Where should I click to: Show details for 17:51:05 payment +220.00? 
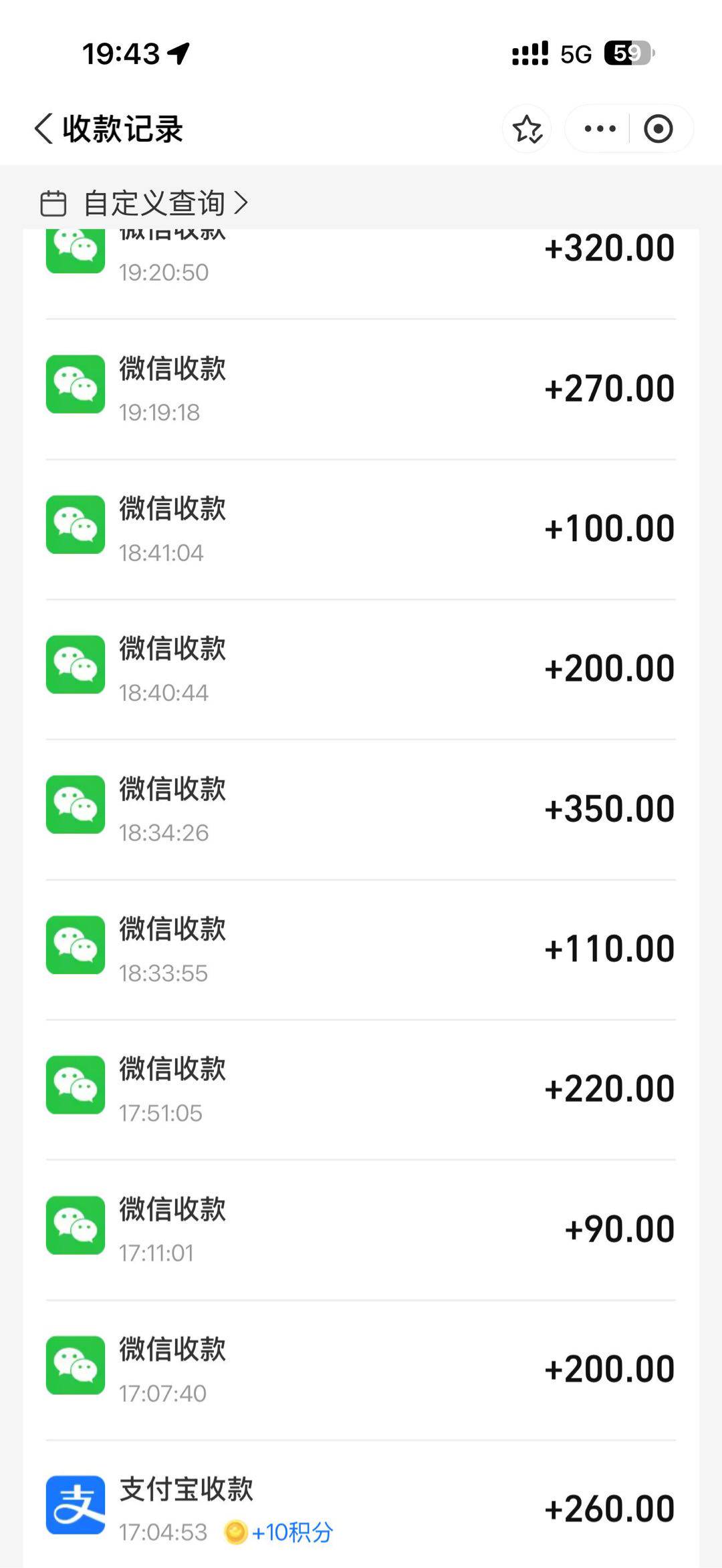coord(361,1090)
